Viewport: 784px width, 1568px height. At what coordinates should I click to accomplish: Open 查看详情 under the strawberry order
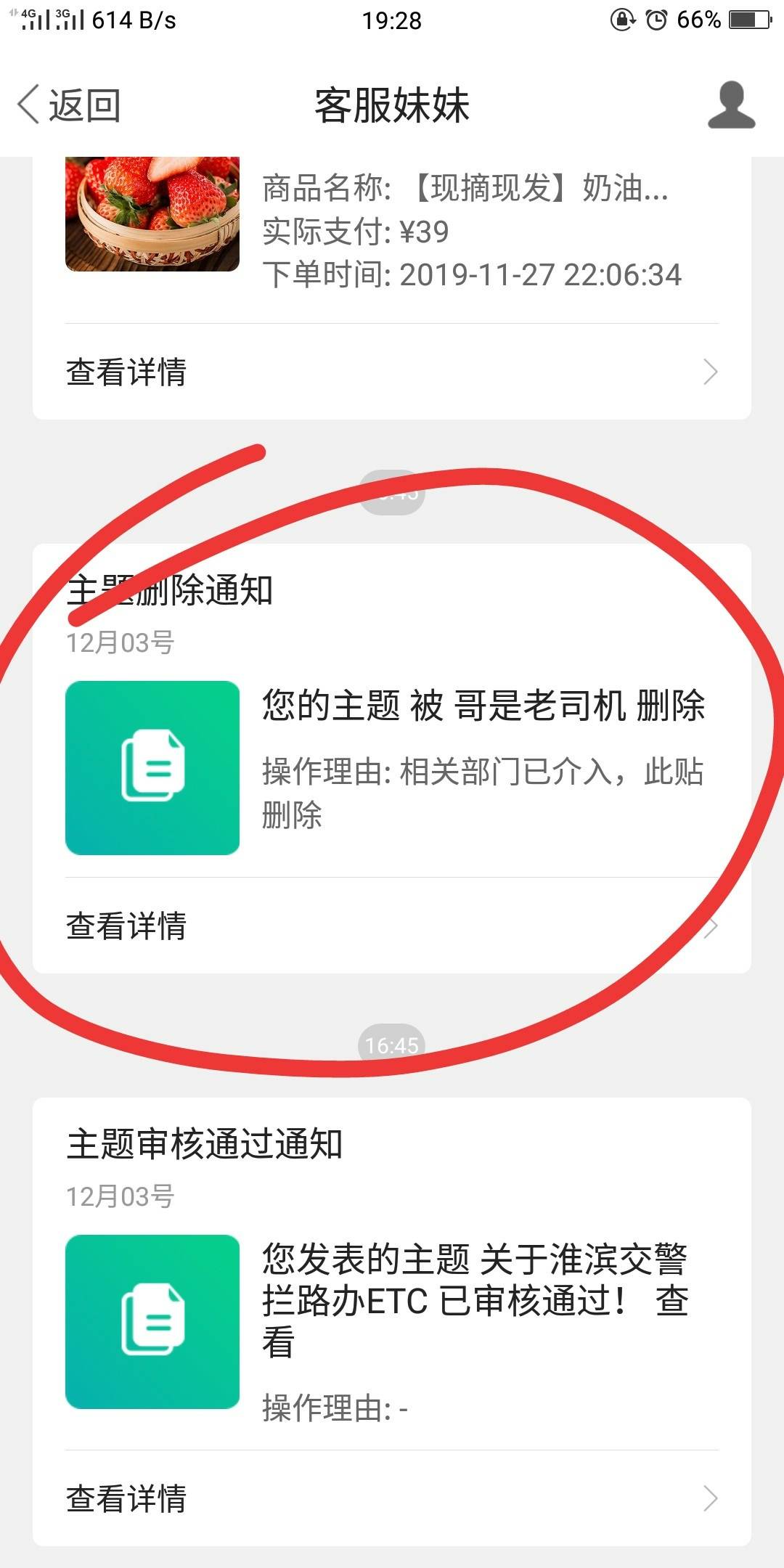(x=392, y=372)
